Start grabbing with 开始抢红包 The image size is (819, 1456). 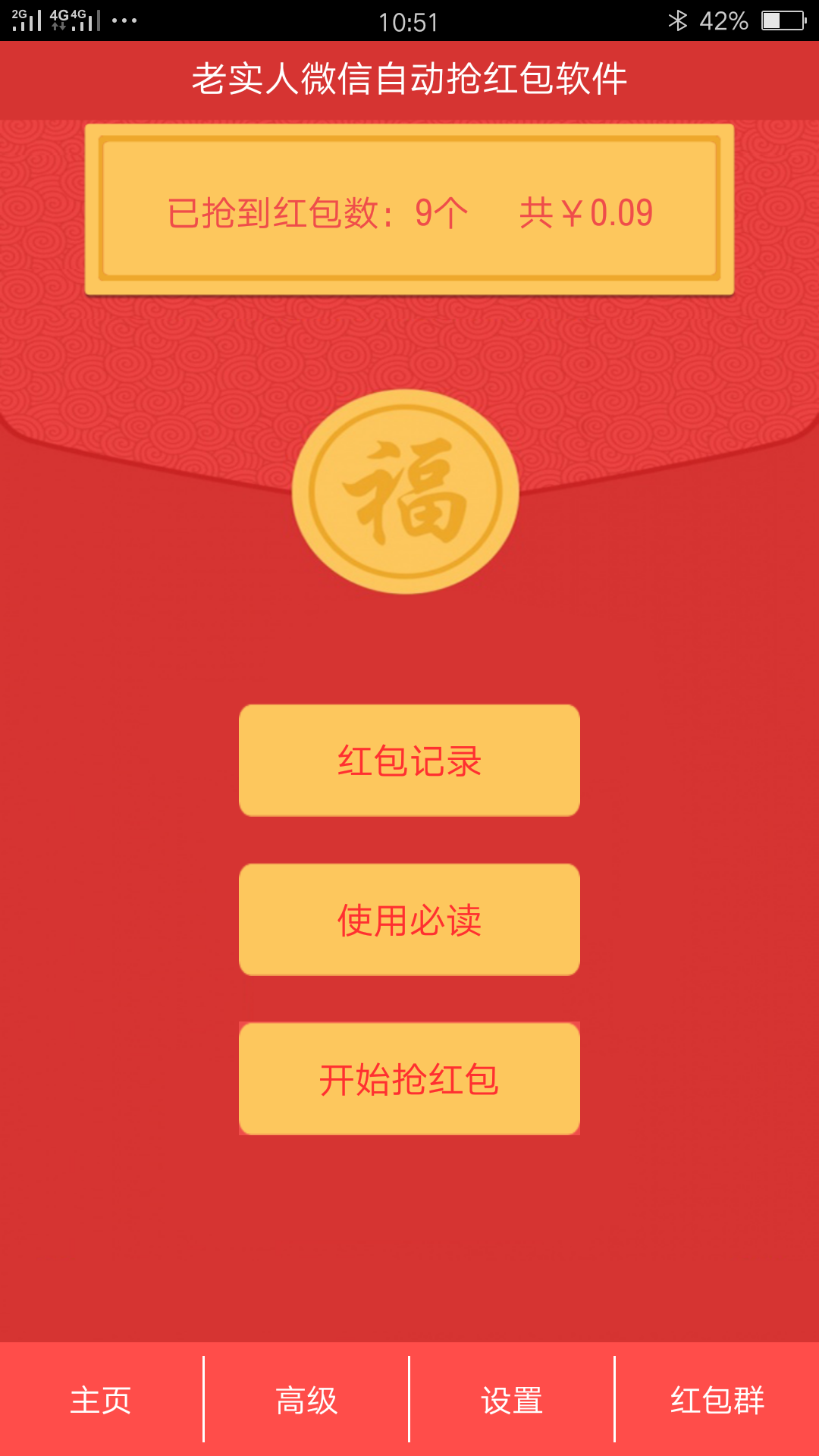pos(409,1079)
